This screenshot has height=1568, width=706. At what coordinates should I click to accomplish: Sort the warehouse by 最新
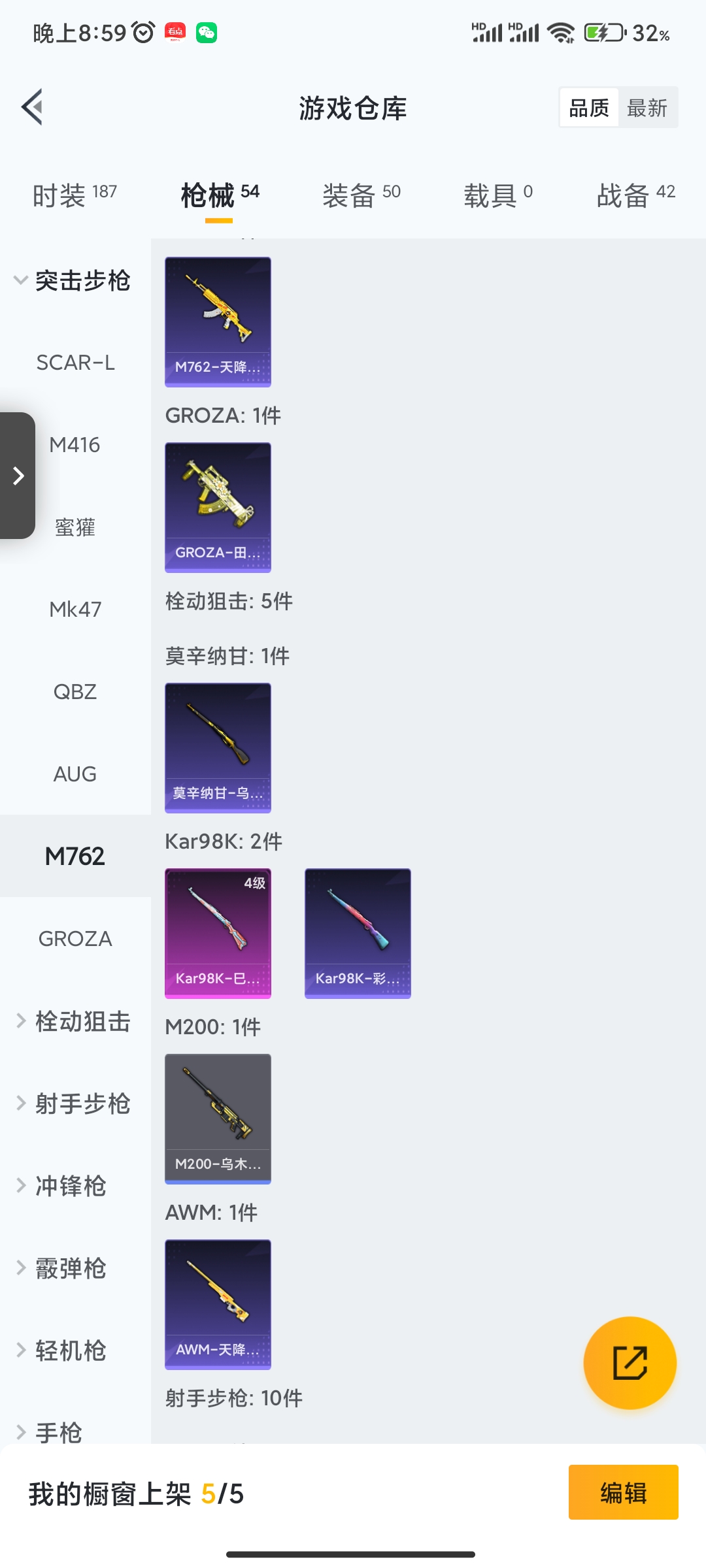(647, 108)
